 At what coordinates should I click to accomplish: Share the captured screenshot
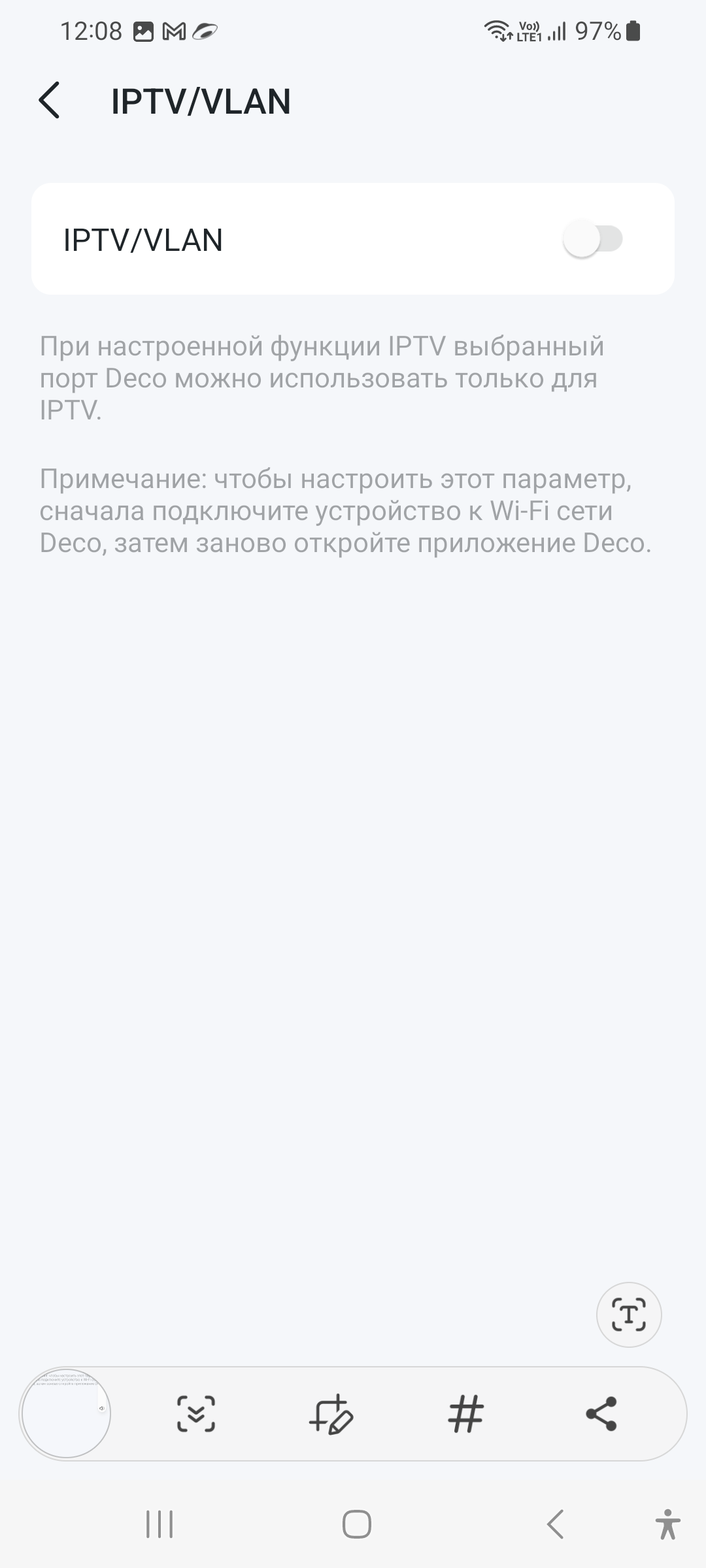point(601,1413)
